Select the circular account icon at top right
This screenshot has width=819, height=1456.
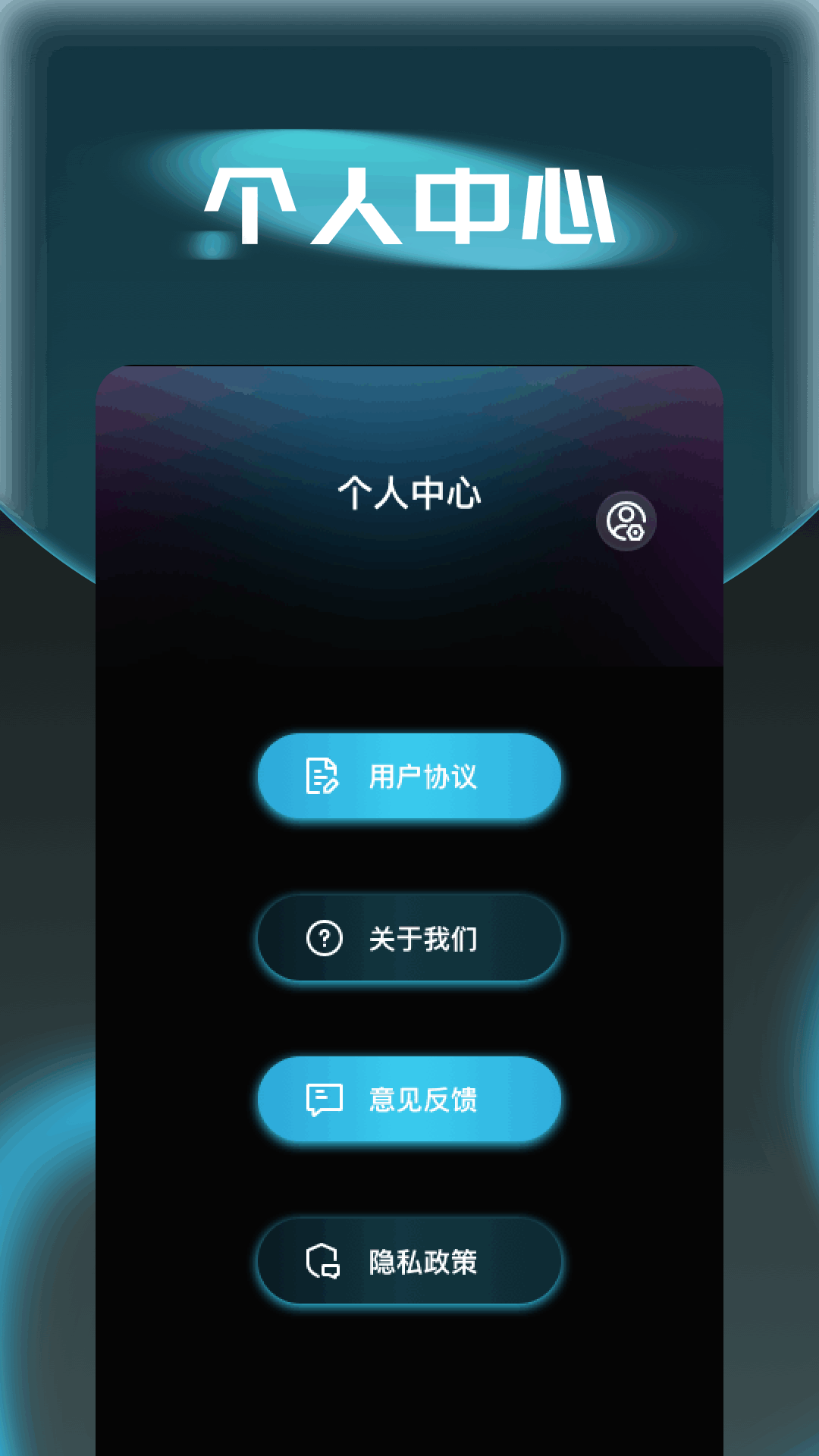[x=625, y=520]
